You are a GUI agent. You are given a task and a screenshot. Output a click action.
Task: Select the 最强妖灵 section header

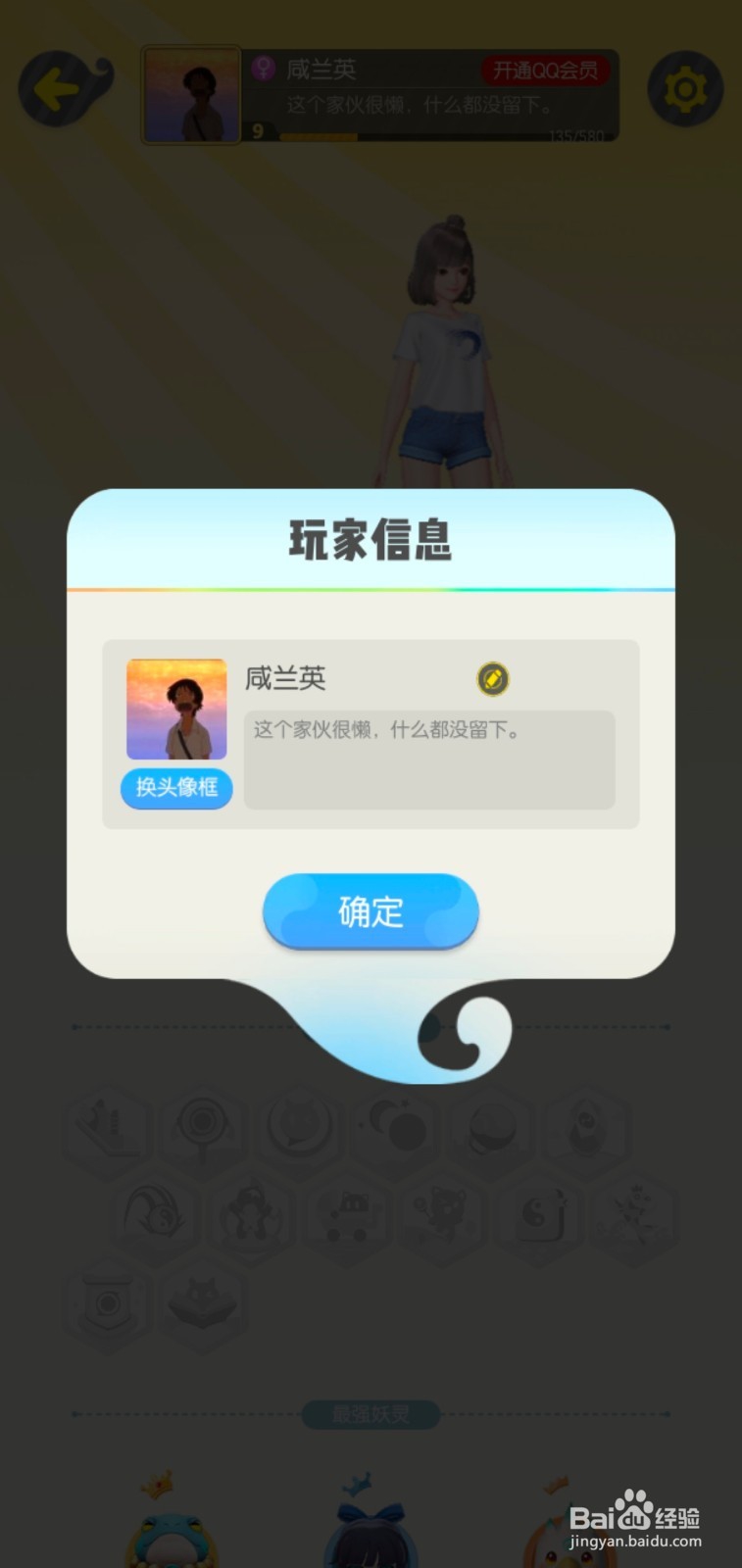point(371,1414)
